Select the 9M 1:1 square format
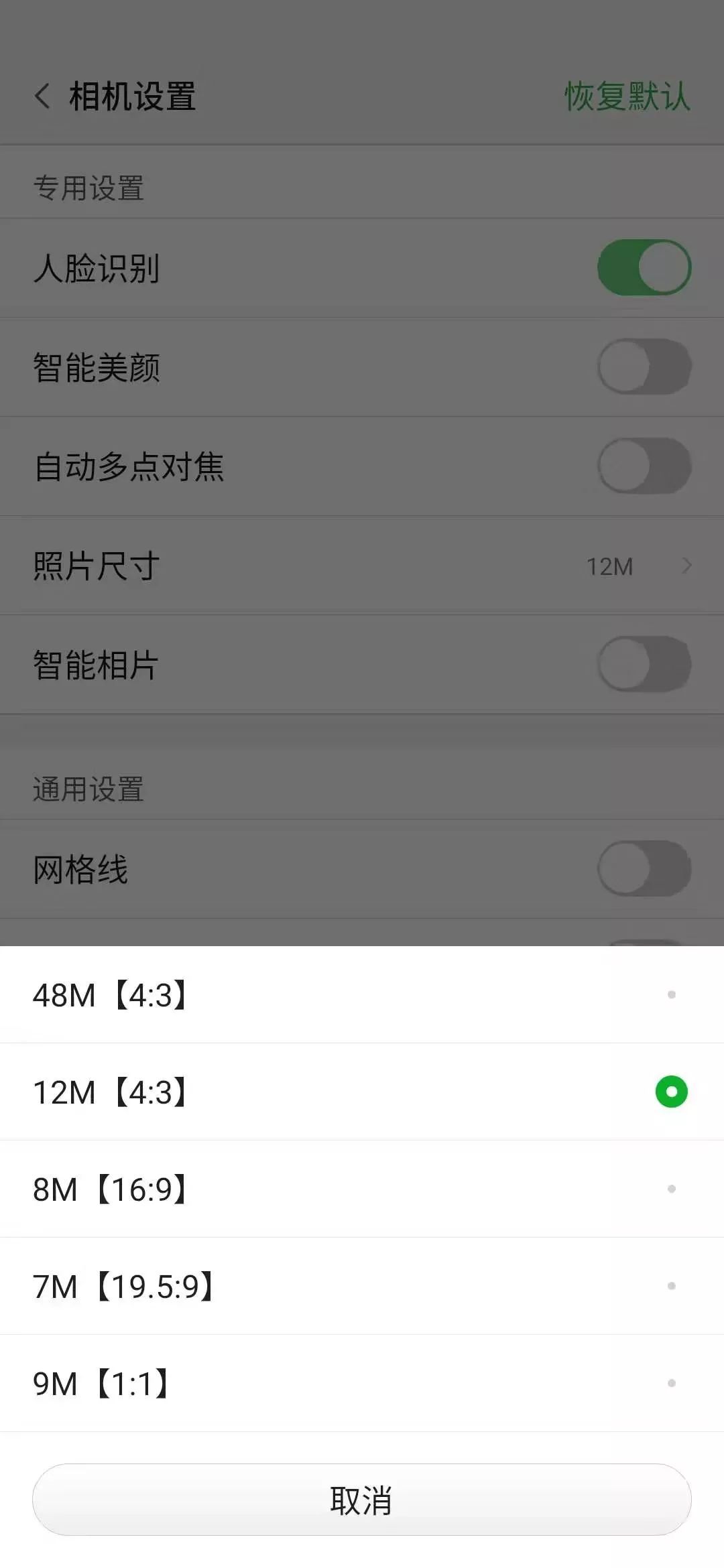 [x=362, y=1384]
